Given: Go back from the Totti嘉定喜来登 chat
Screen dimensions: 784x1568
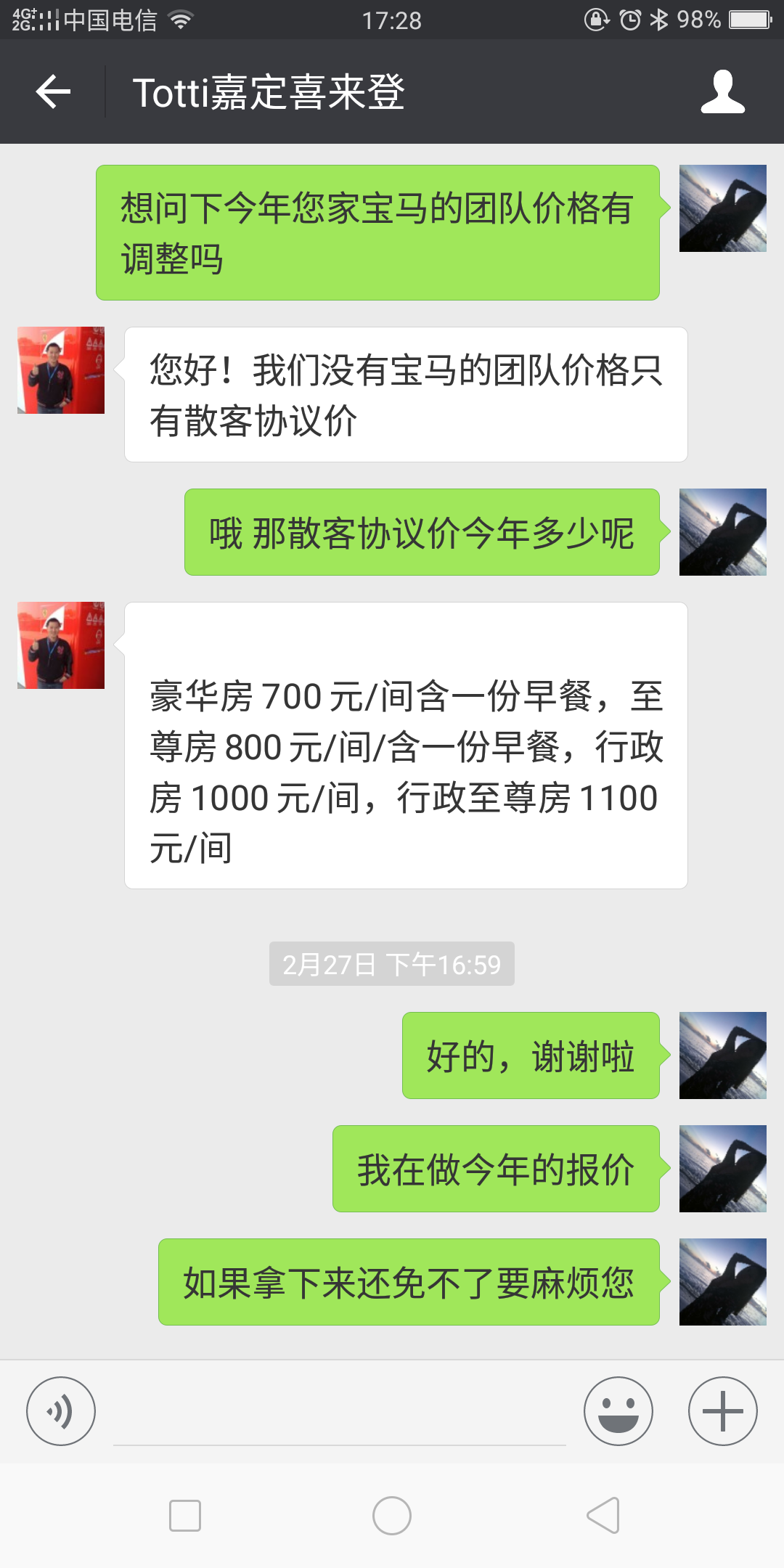Looking at the screenshot, I should [53, 92].
